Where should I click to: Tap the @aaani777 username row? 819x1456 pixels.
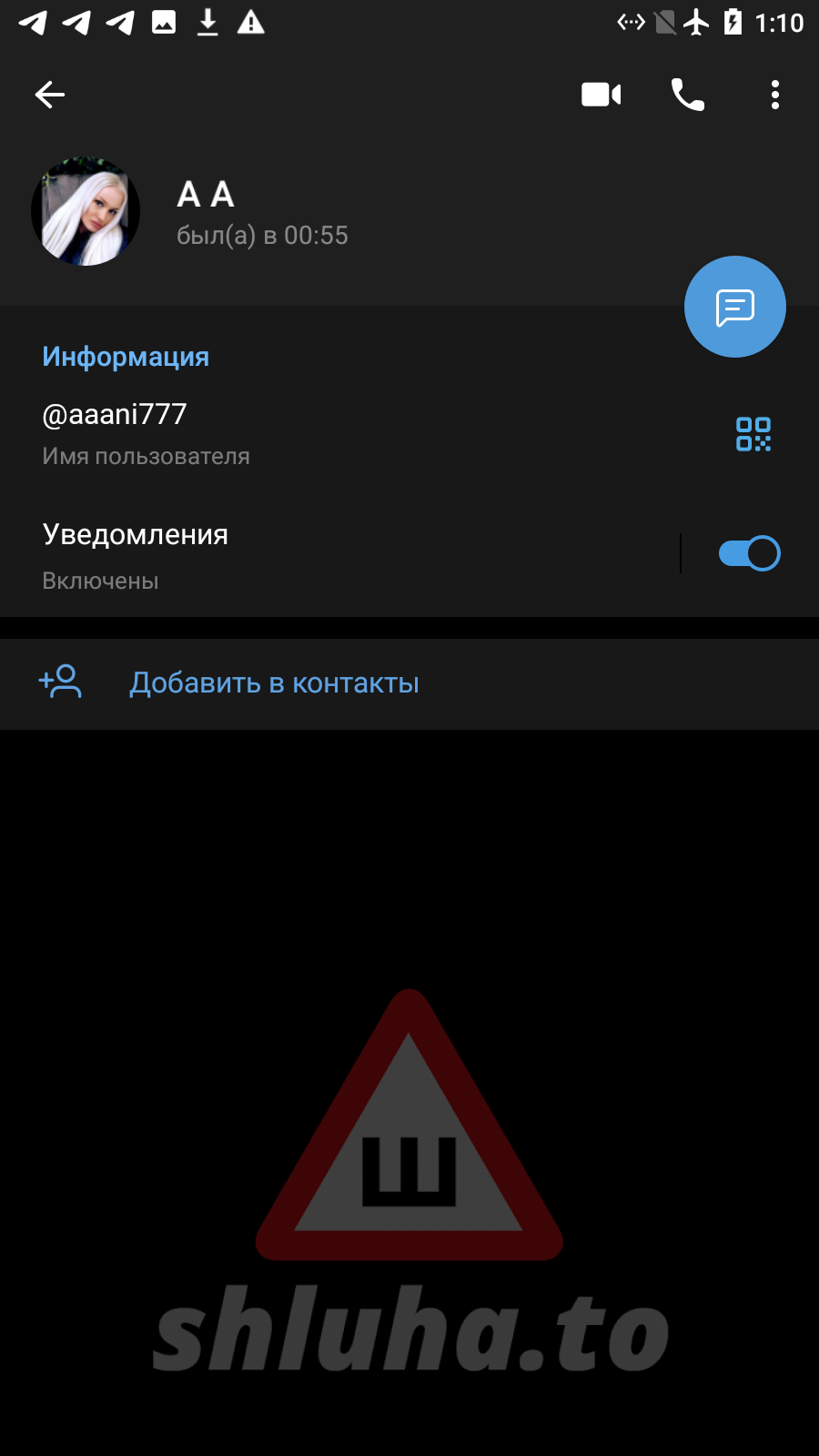coord(273,434)
